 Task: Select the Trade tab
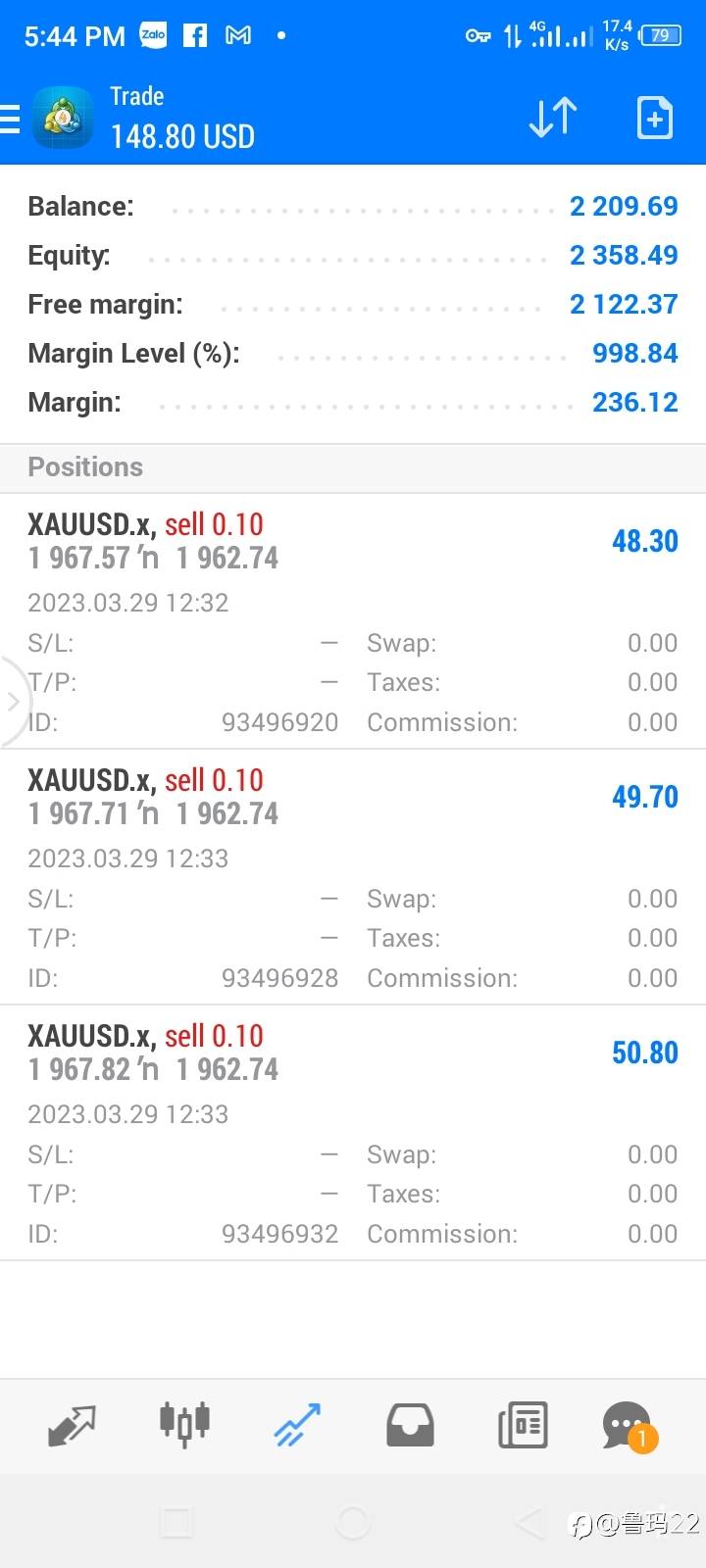click(297, 1426)
